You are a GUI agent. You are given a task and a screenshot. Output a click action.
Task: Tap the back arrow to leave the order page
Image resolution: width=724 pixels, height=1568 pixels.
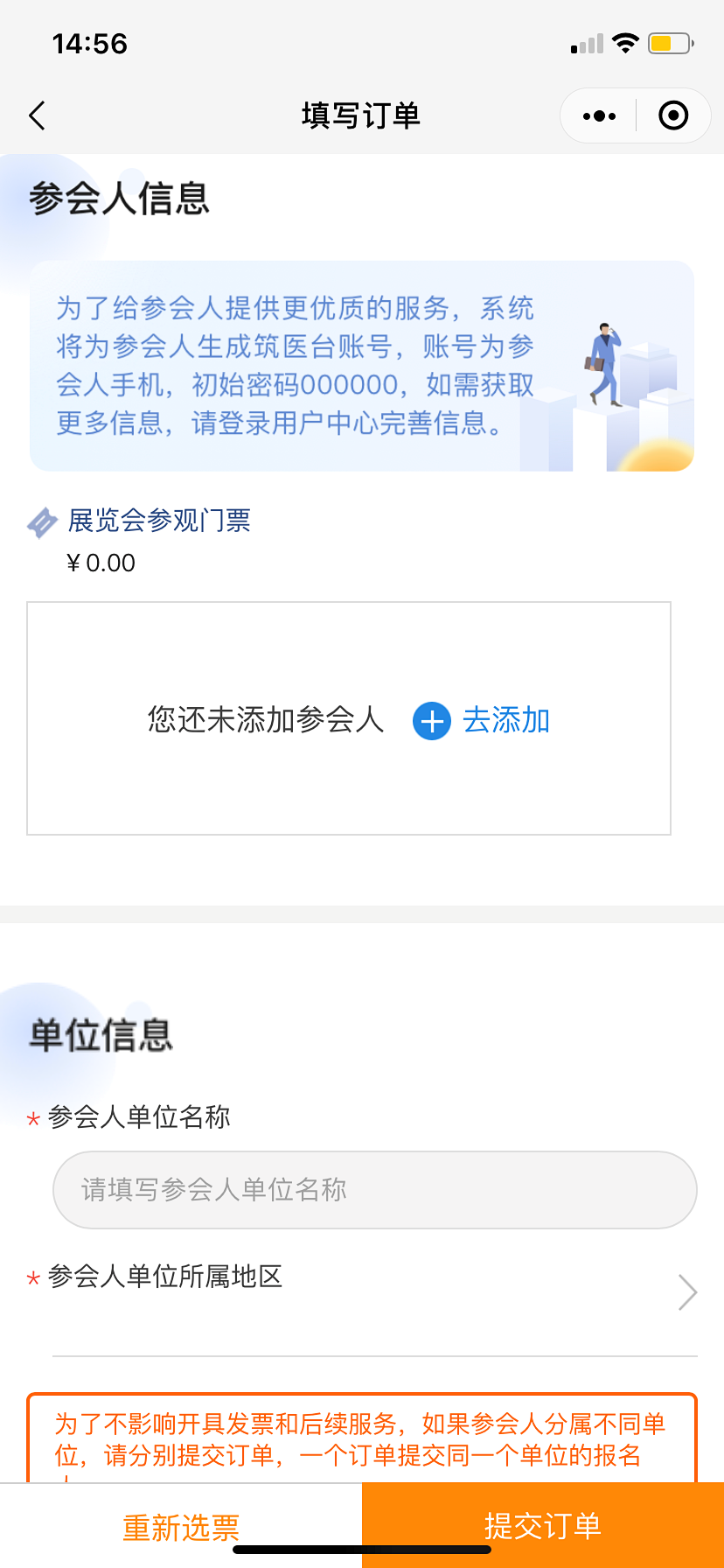[x=37, y=115]
